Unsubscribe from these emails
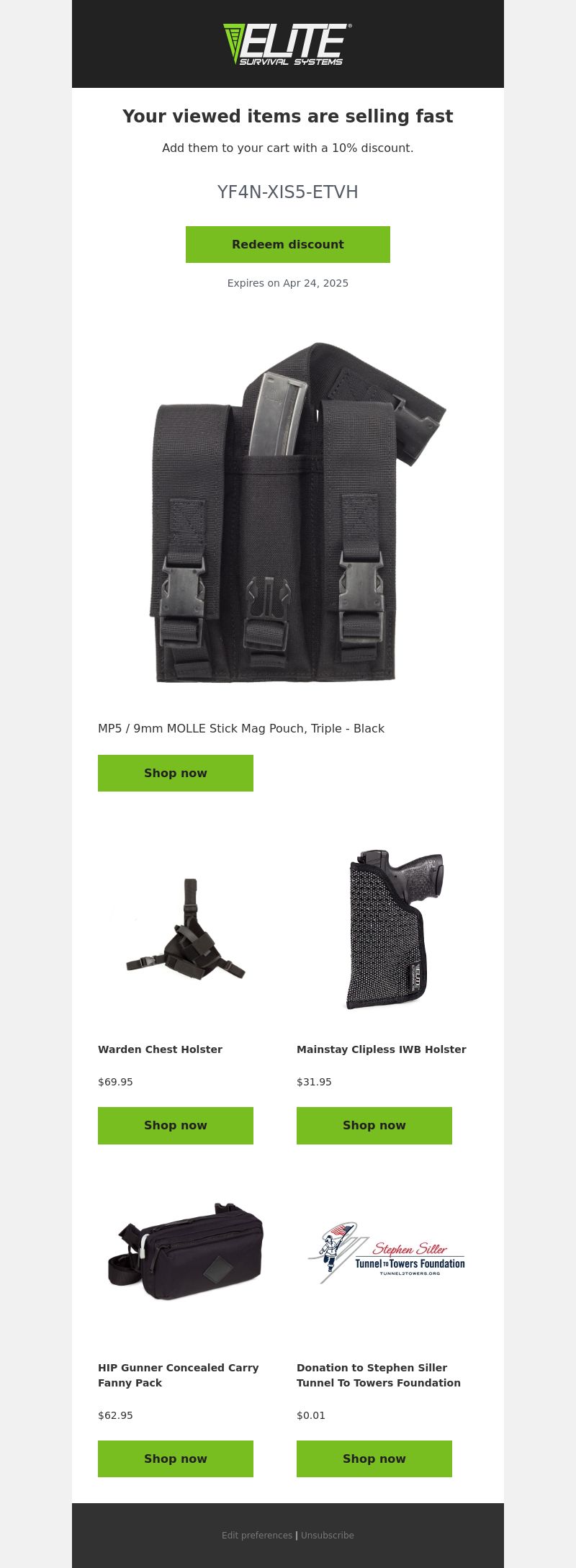The height and width of the screenshot is (1568, 576). pos(328,1535)
